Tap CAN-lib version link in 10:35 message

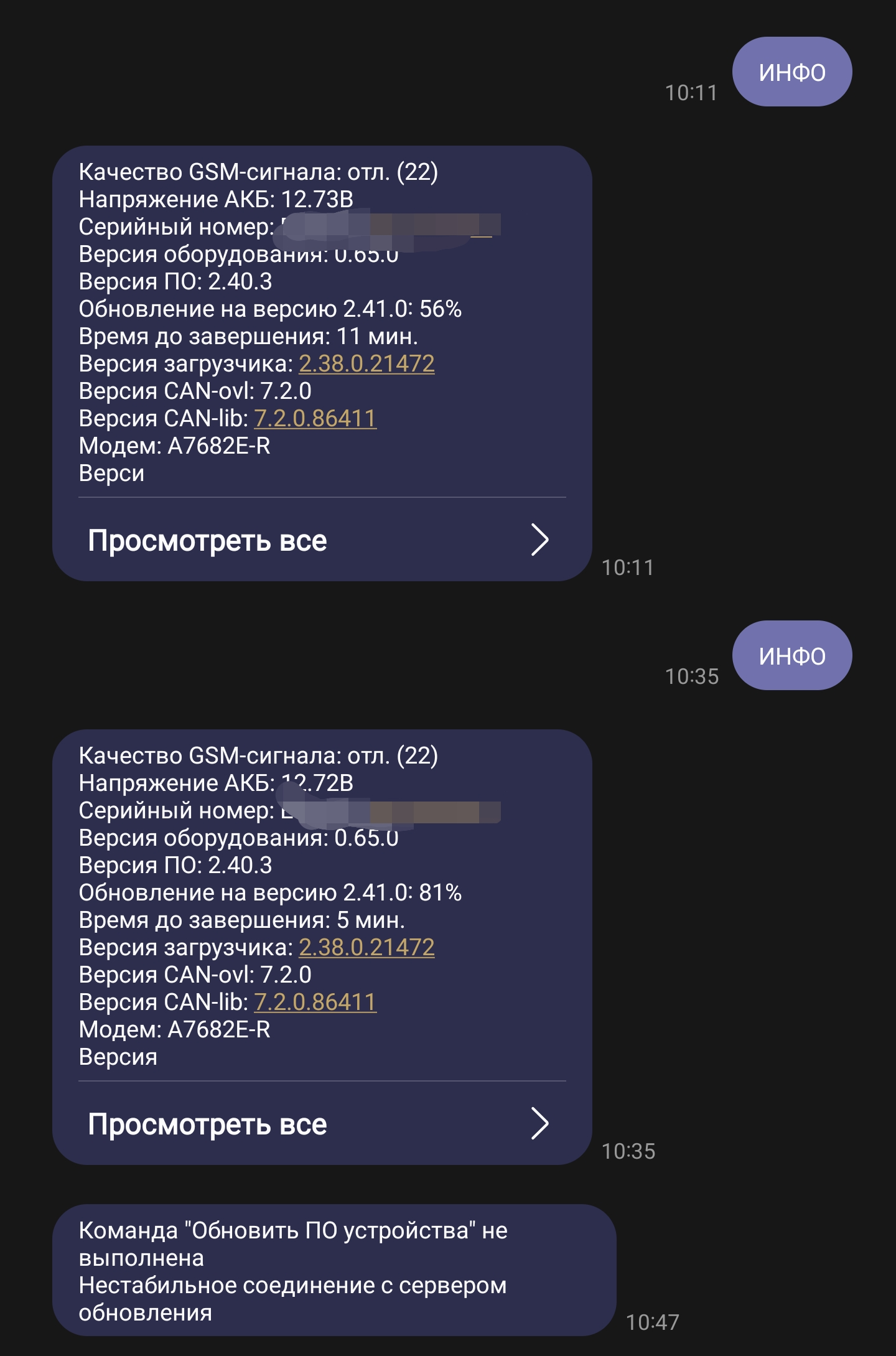pos(315,1003)
